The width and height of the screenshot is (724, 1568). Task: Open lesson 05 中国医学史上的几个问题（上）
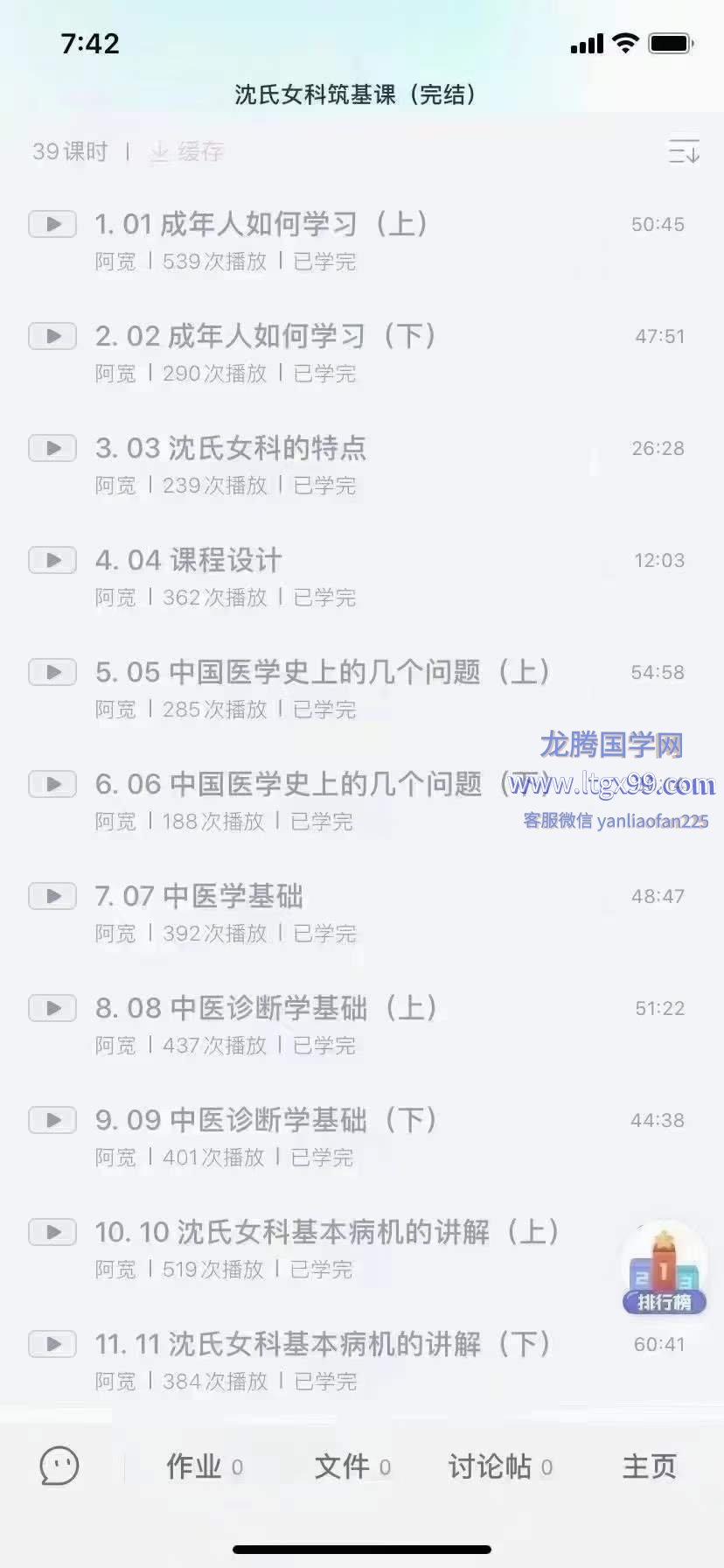322,673
